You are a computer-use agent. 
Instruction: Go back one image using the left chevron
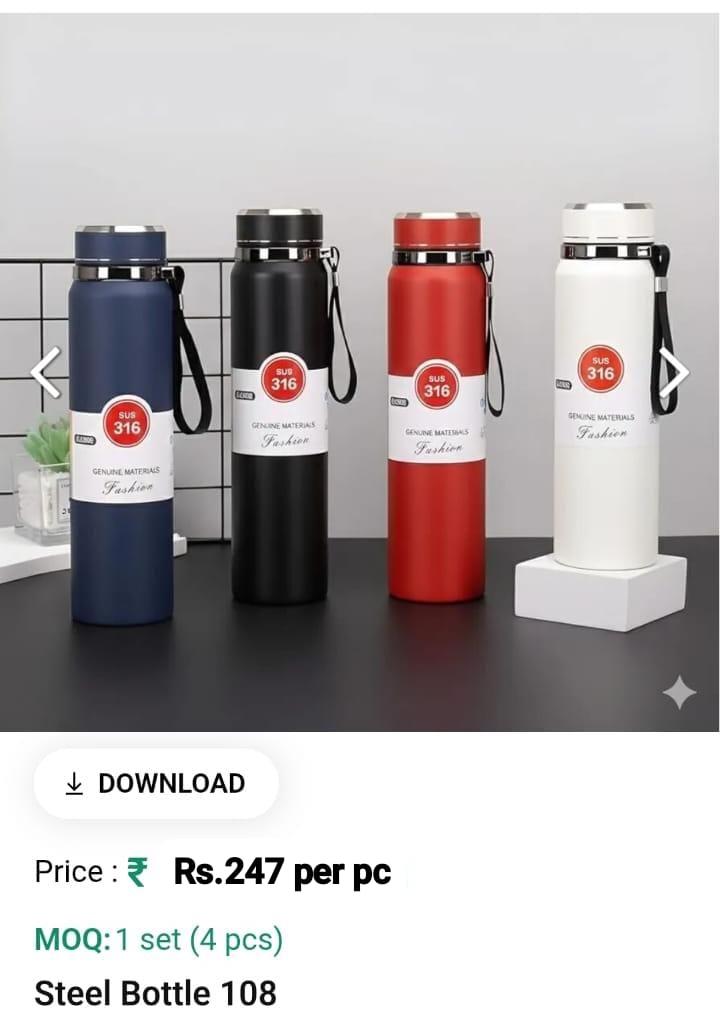click(x=45, y=372)
